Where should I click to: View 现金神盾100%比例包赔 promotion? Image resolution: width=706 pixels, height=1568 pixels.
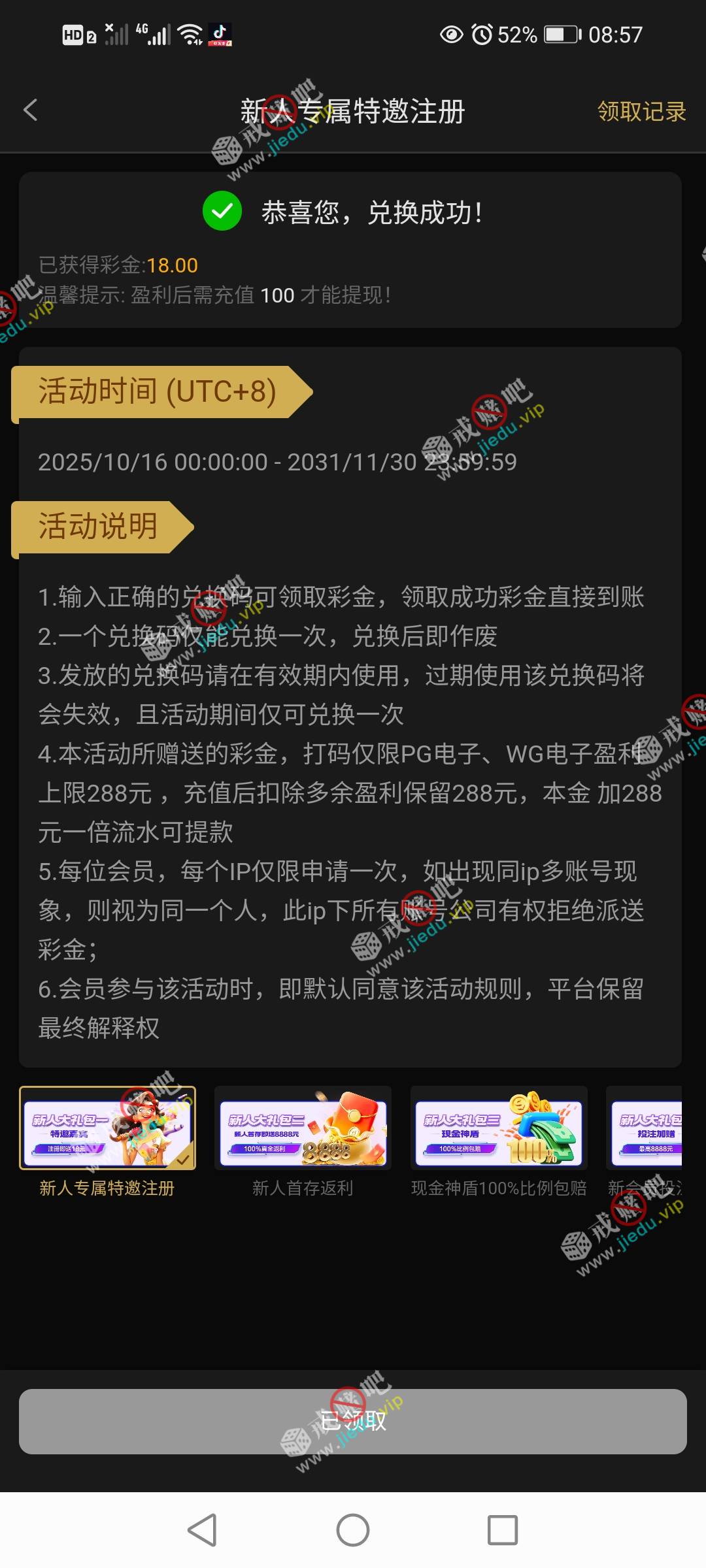point(499,1128)
